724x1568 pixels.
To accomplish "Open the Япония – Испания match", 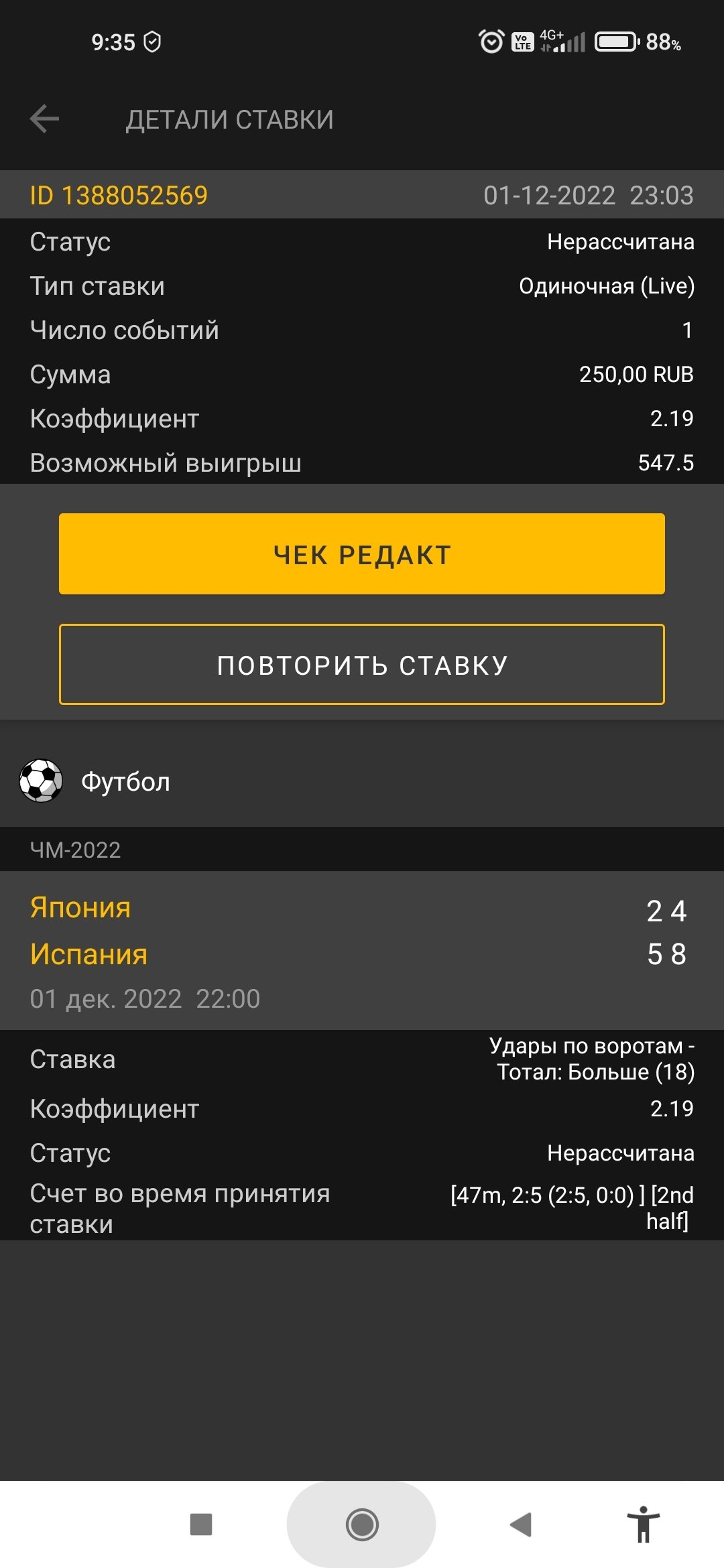I will point(362,950).
